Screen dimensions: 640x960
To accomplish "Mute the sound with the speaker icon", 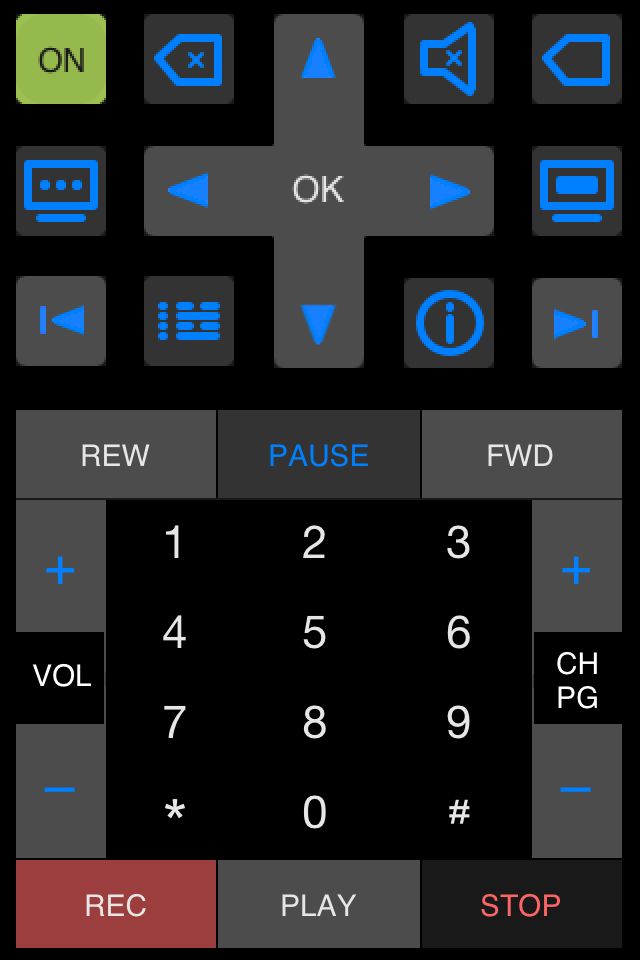I will (x=448, y=60).
